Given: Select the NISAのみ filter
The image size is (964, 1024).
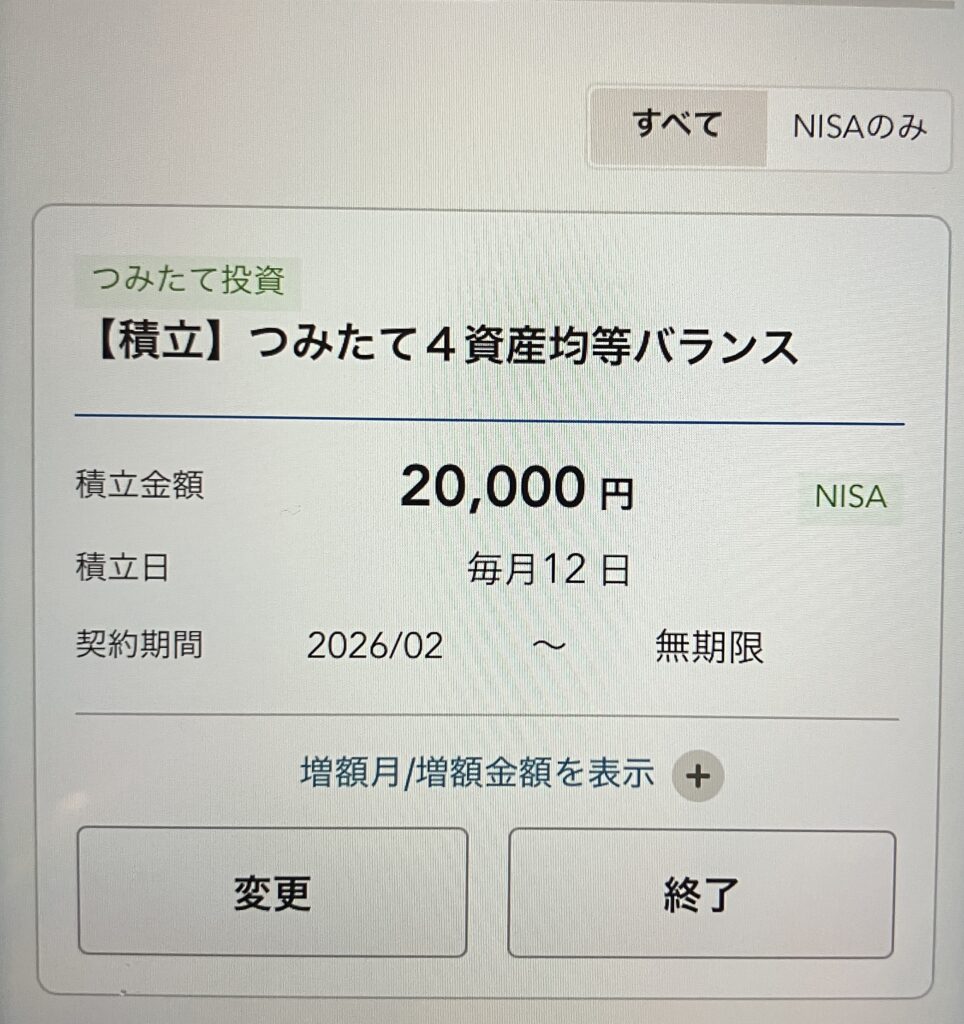Looking at the screenshot, I should (859, 128).
